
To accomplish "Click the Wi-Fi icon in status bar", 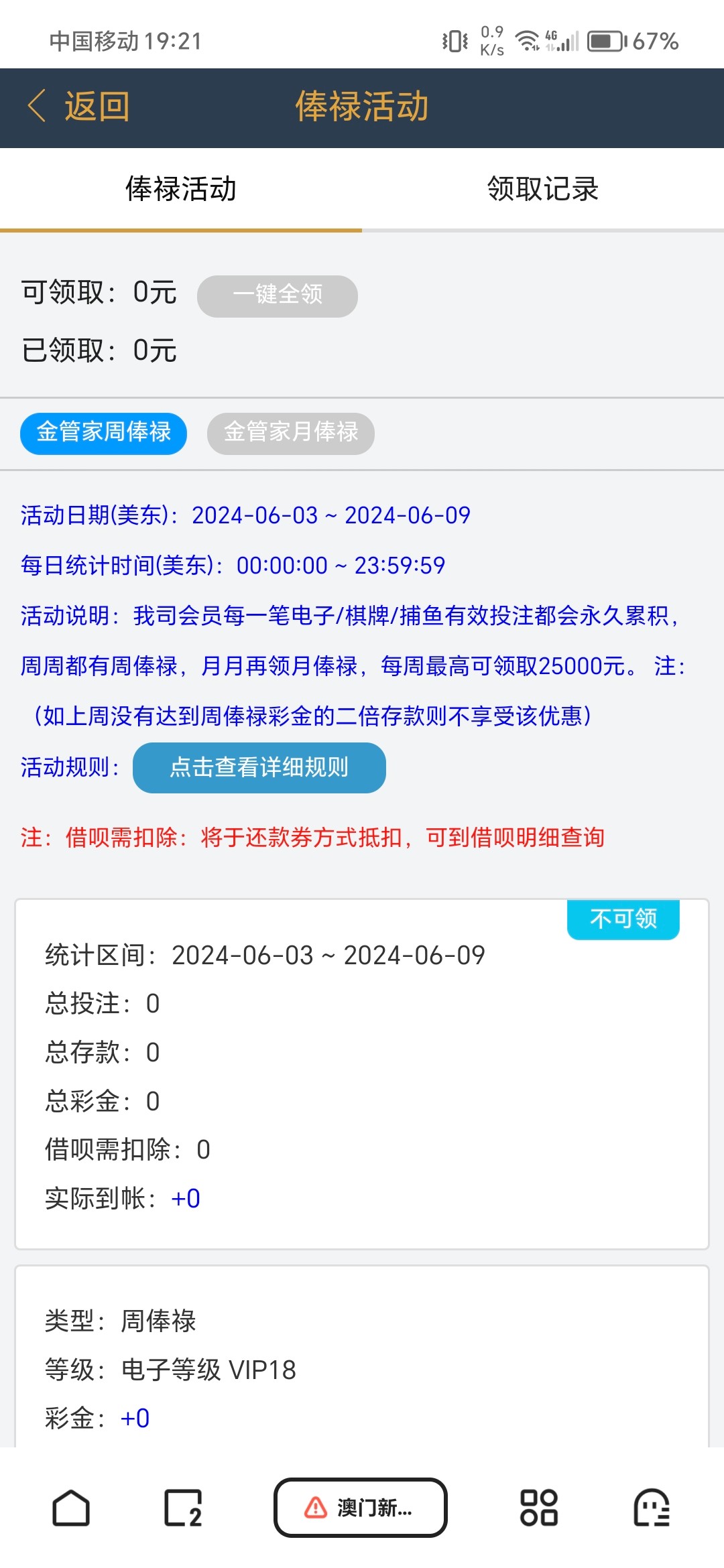I will pos(529,42).
